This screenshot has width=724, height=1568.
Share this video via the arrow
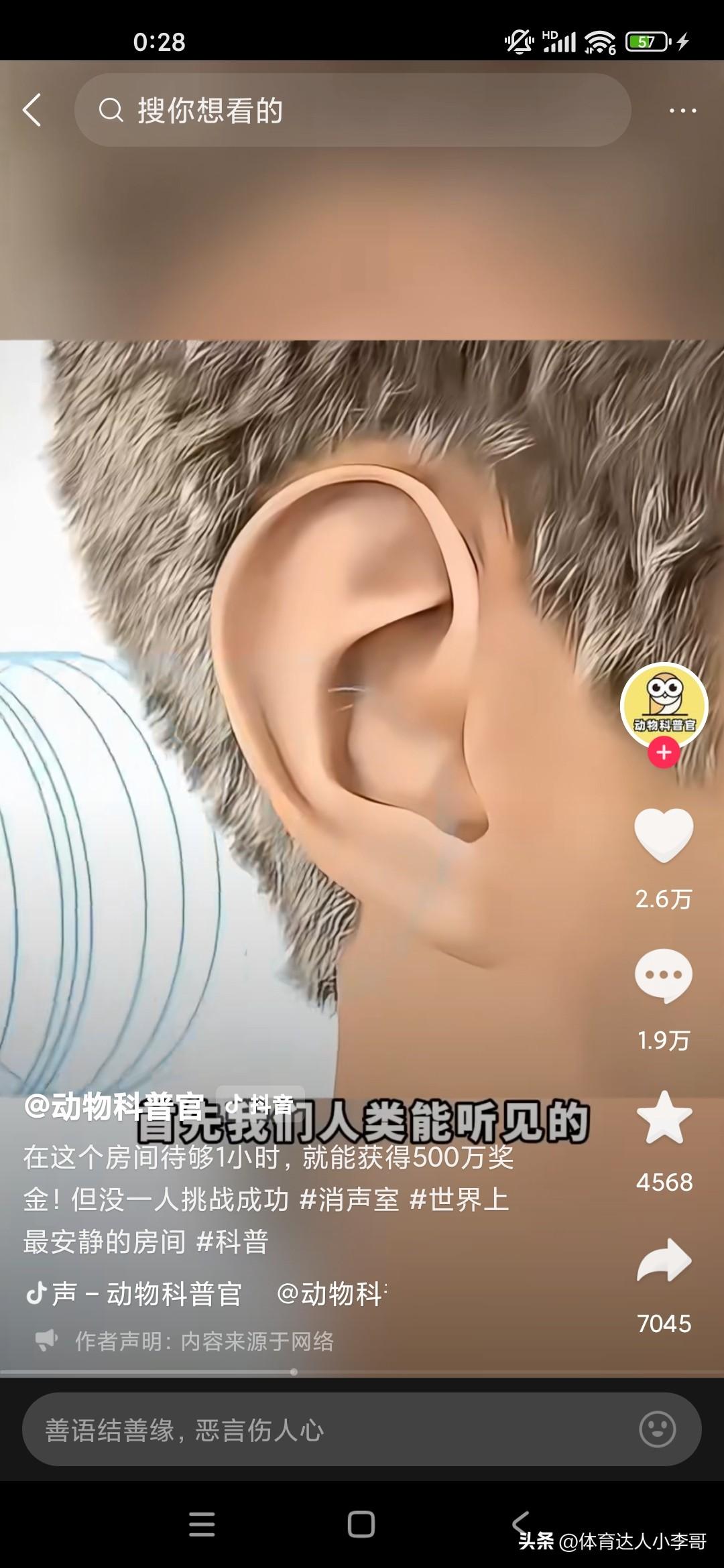click(664, 1261)
